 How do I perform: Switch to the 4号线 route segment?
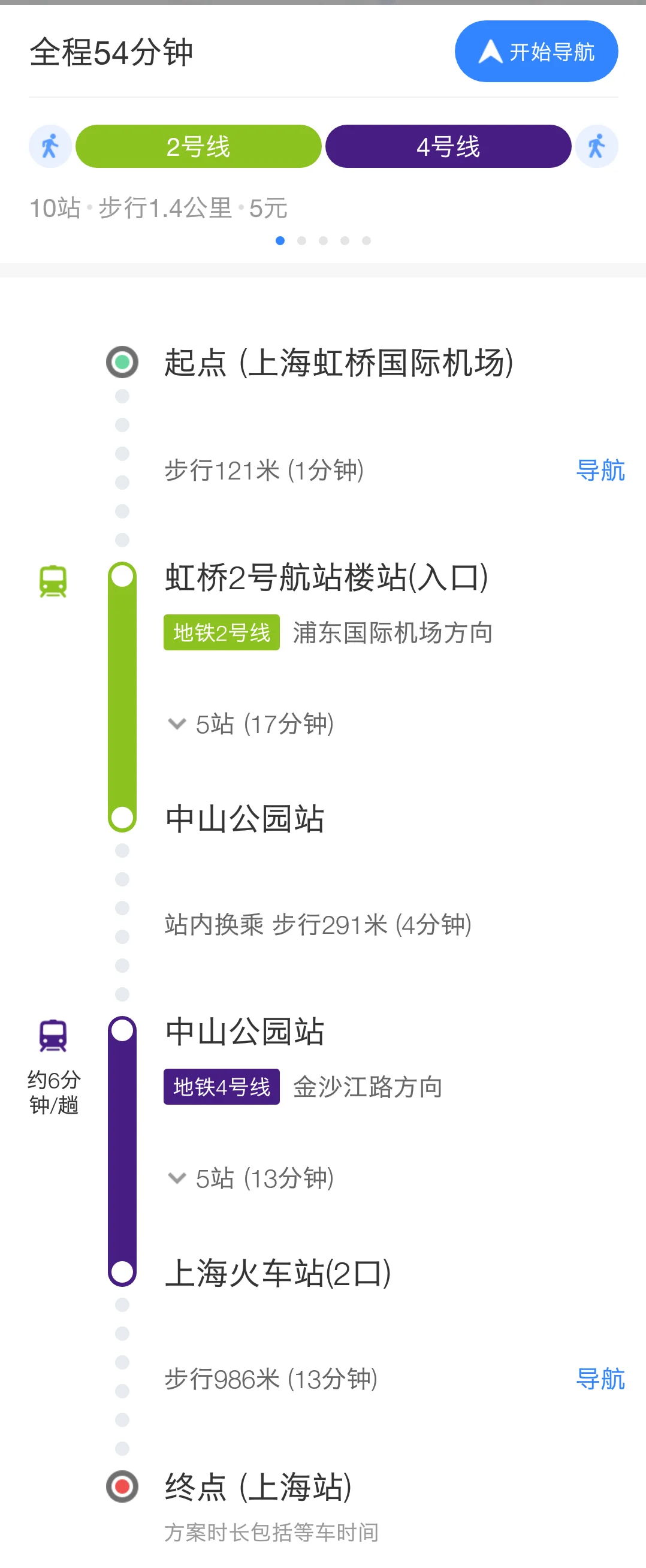(x=448, y=146)
